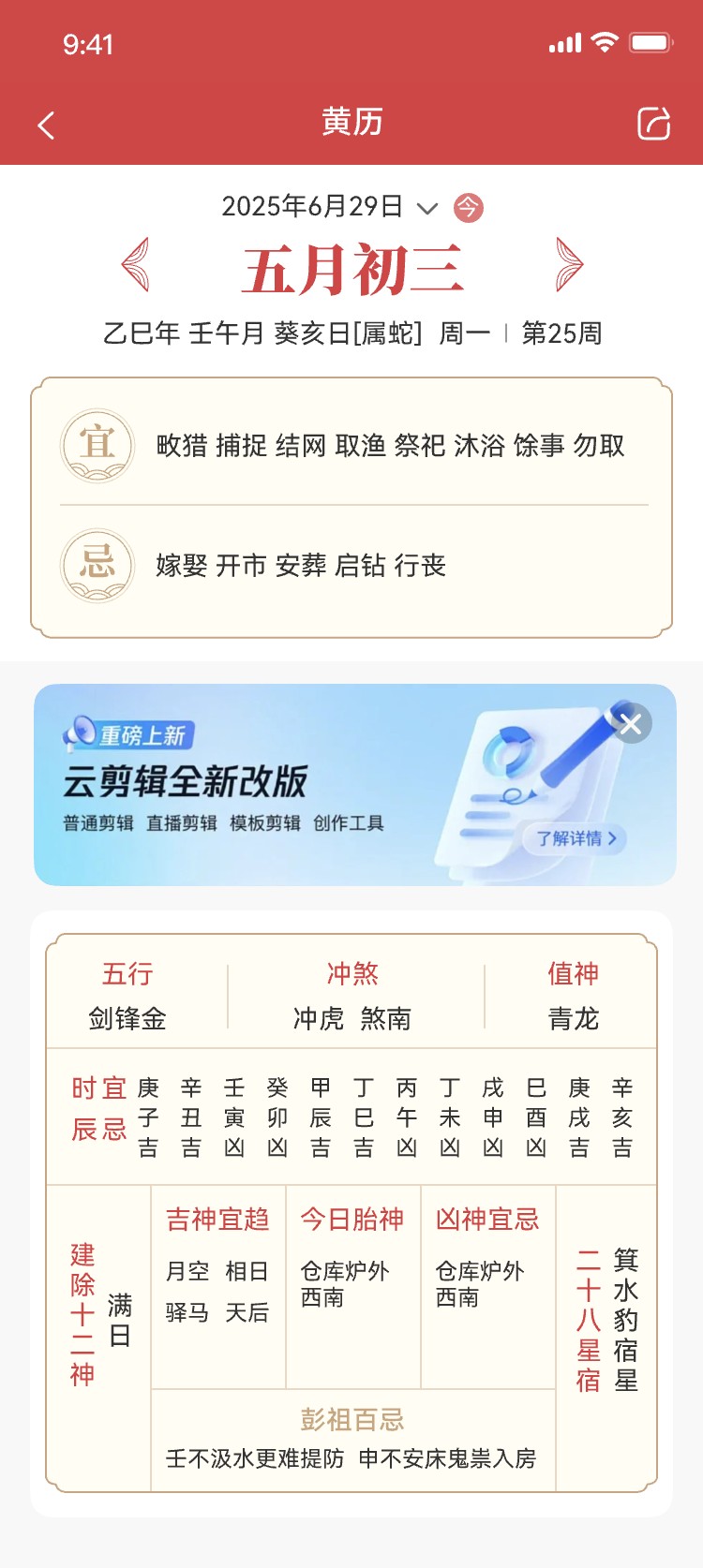
Task: Open the 宜忌 suitable and avoid card
Action: pos(351,507)
